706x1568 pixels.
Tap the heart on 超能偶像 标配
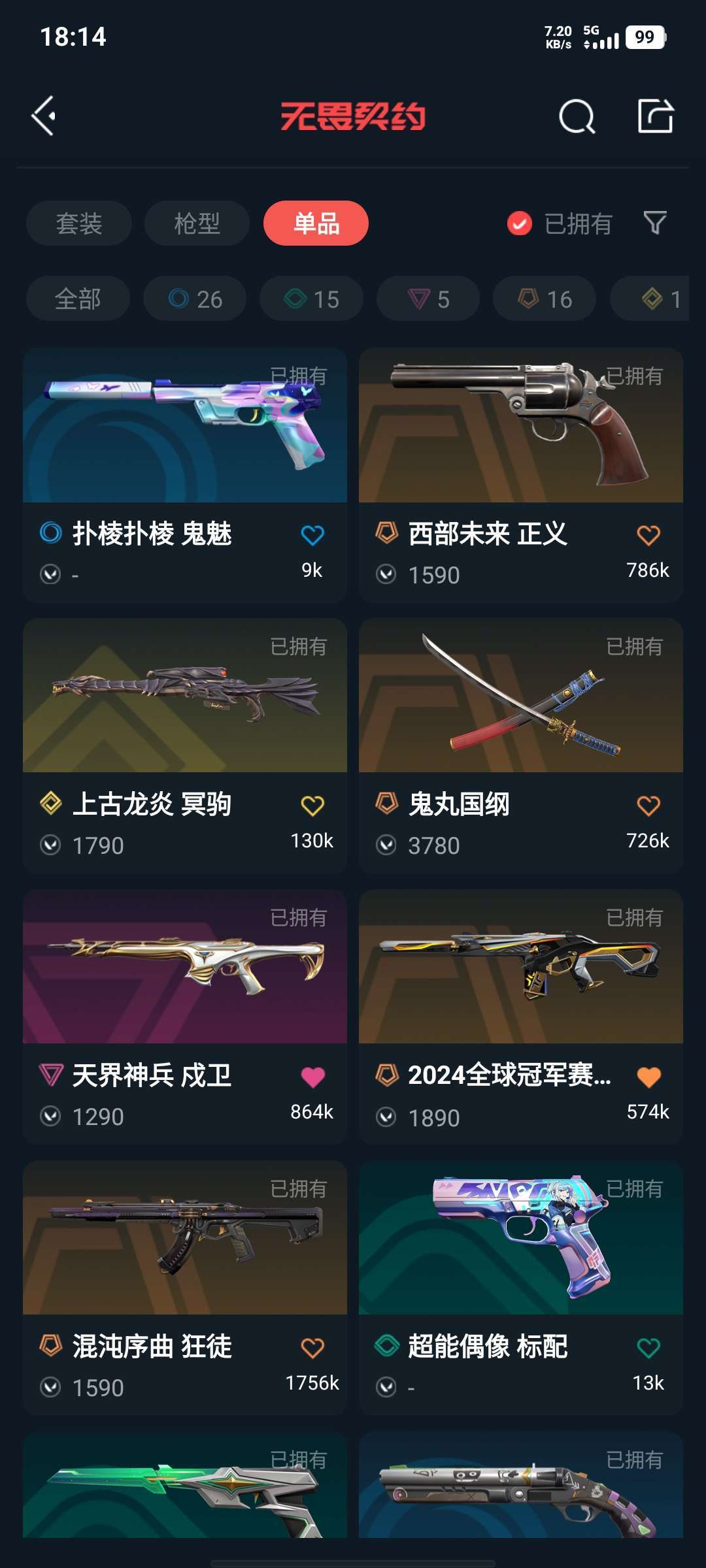pos(649,1347)
